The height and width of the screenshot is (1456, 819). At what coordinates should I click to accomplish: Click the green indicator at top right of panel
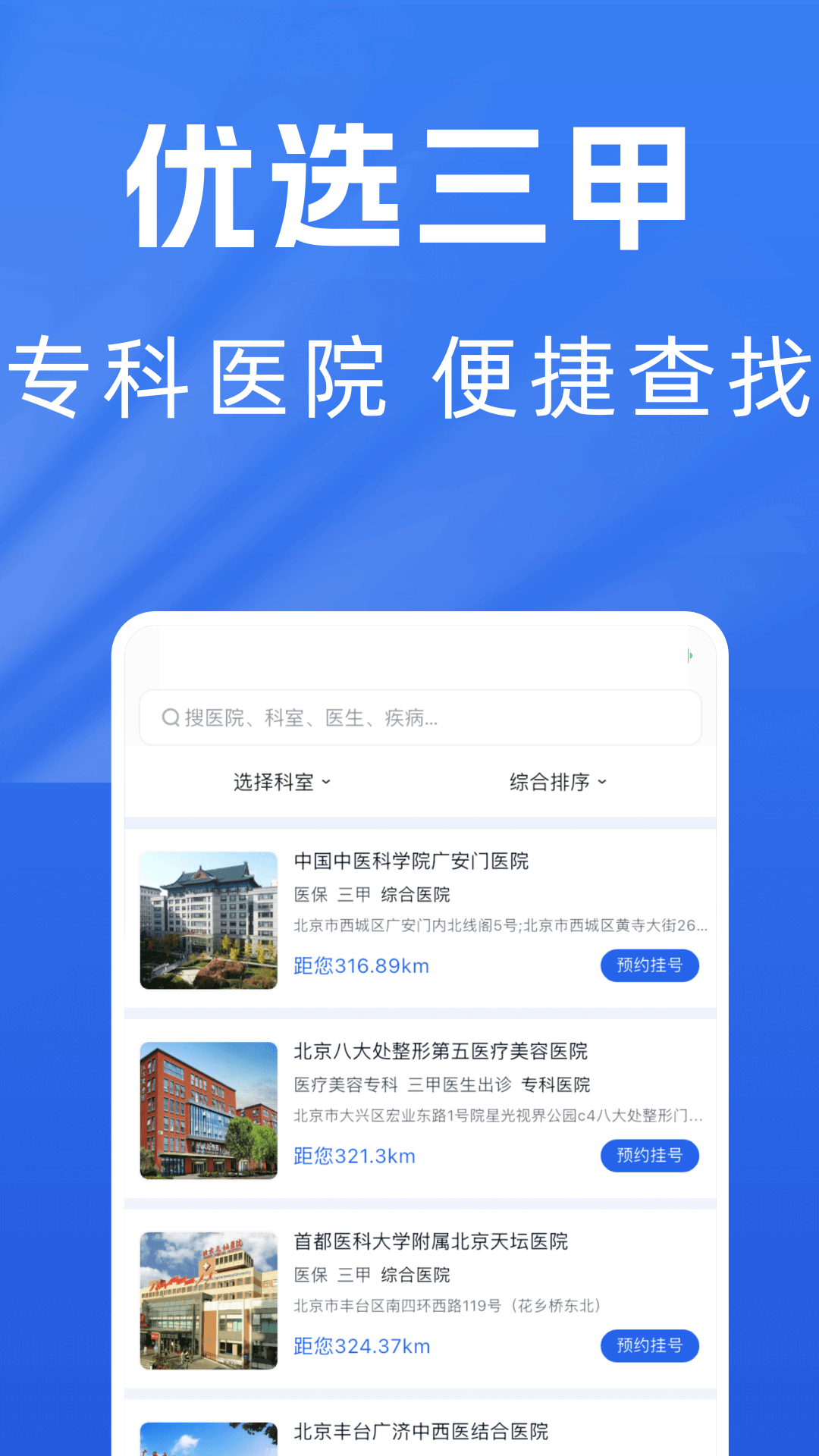[689, 657]
